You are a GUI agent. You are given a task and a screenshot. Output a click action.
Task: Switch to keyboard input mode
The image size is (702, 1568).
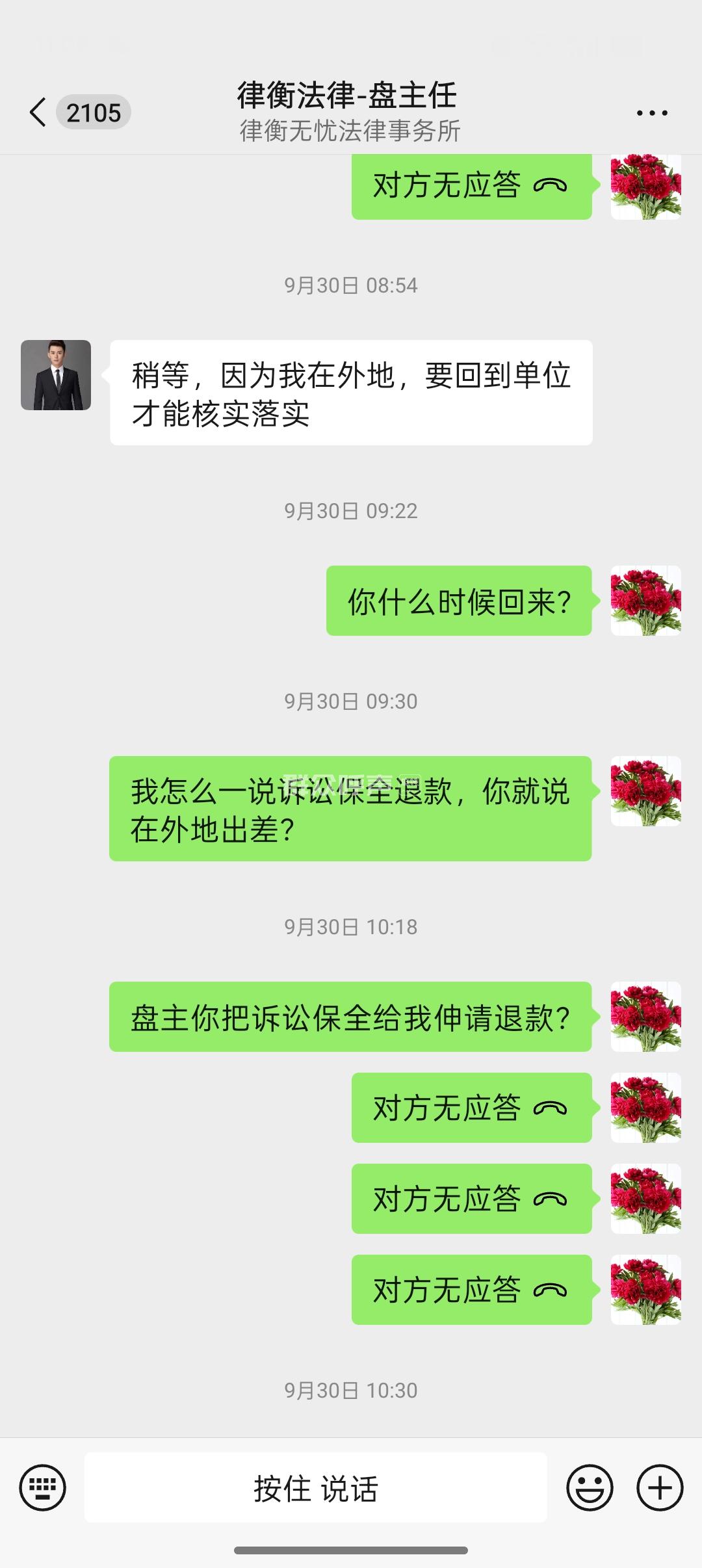43,1487
